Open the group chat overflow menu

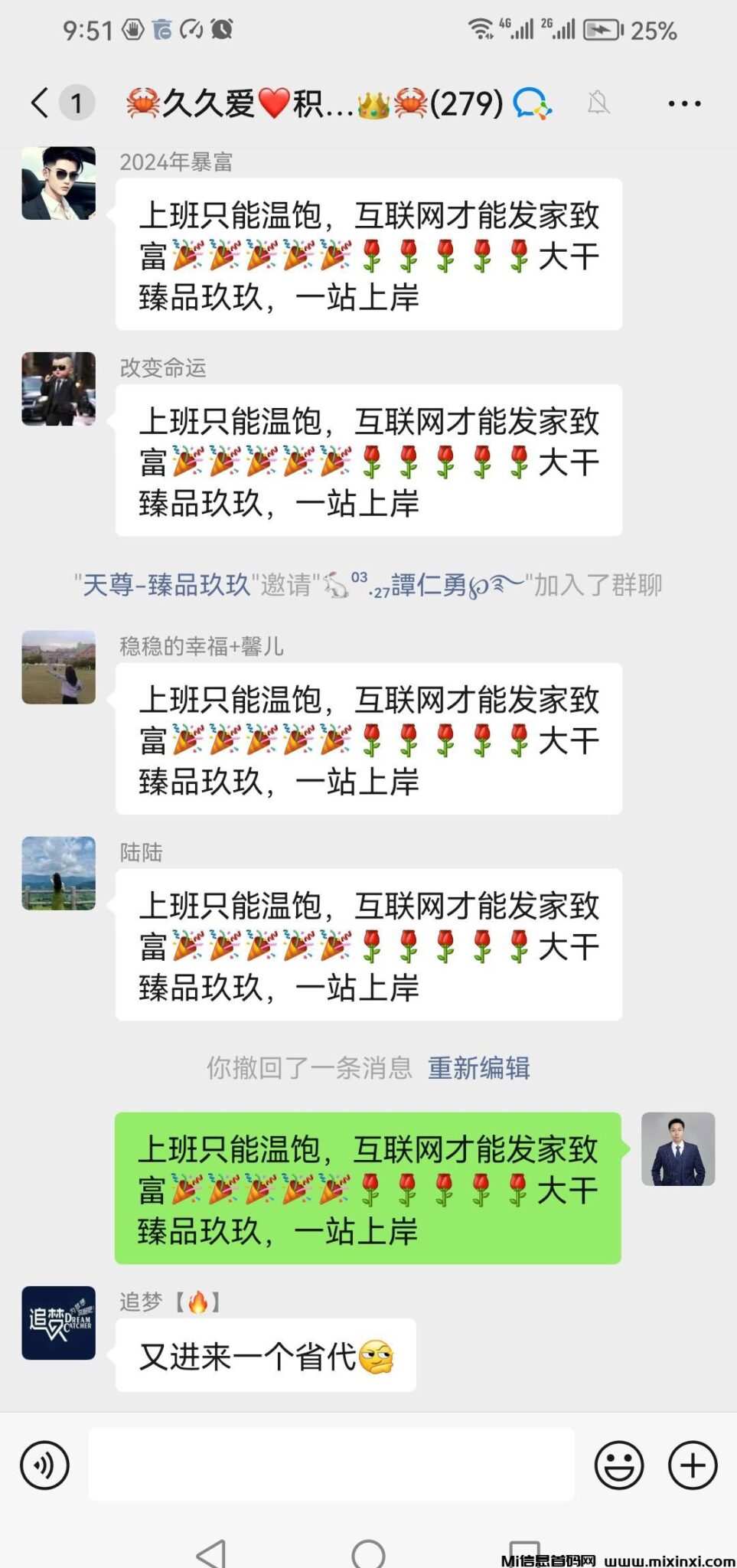pos(683,103)
